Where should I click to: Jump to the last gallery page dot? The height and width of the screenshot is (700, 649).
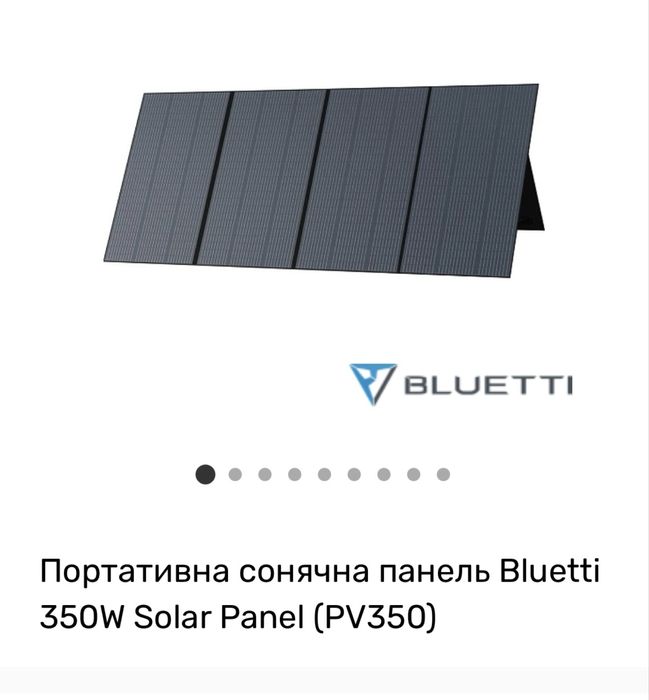click(x=444, y=475)
